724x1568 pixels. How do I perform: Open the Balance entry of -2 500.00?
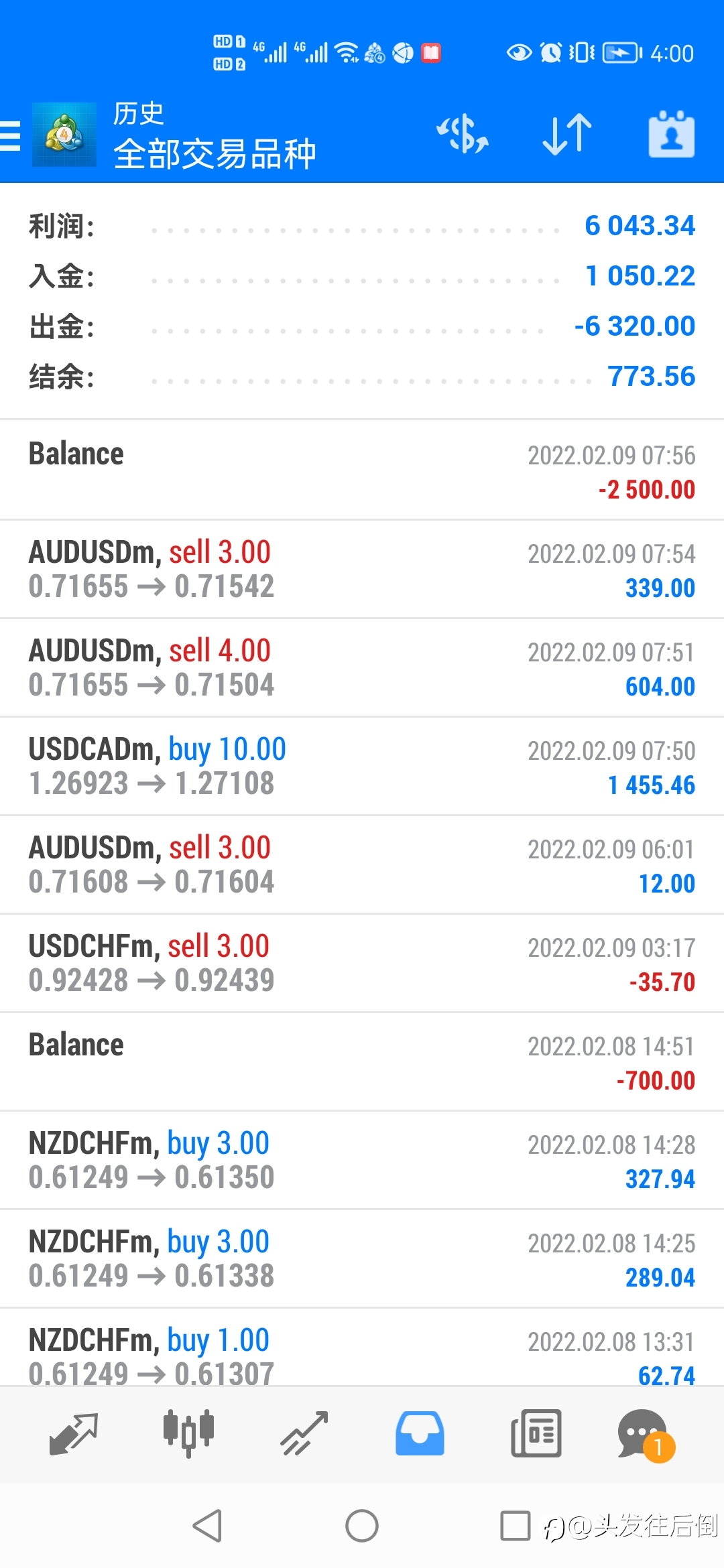pyautogui.click(x=362, y=470)
